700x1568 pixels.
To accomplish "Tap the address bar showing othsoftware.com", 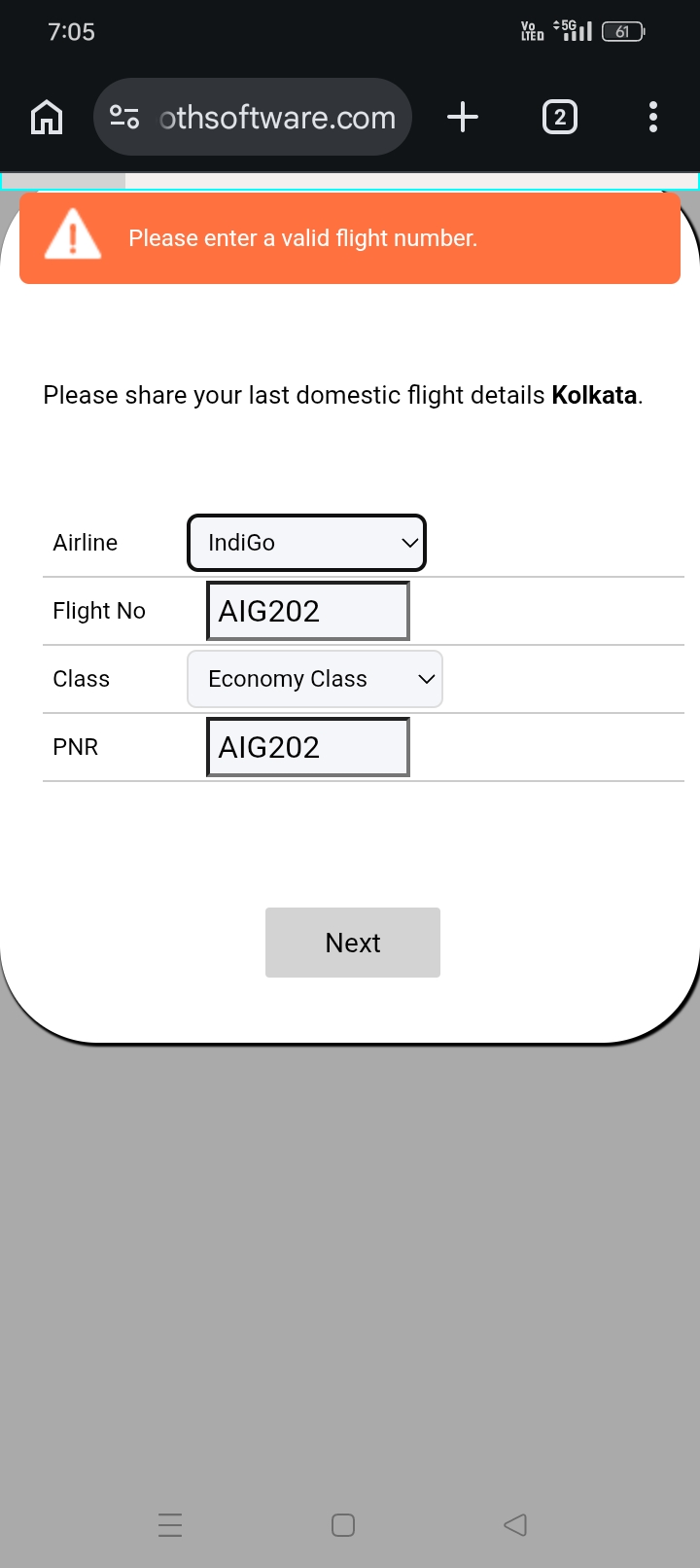I will pyautogui.click(x=253, y=117).
